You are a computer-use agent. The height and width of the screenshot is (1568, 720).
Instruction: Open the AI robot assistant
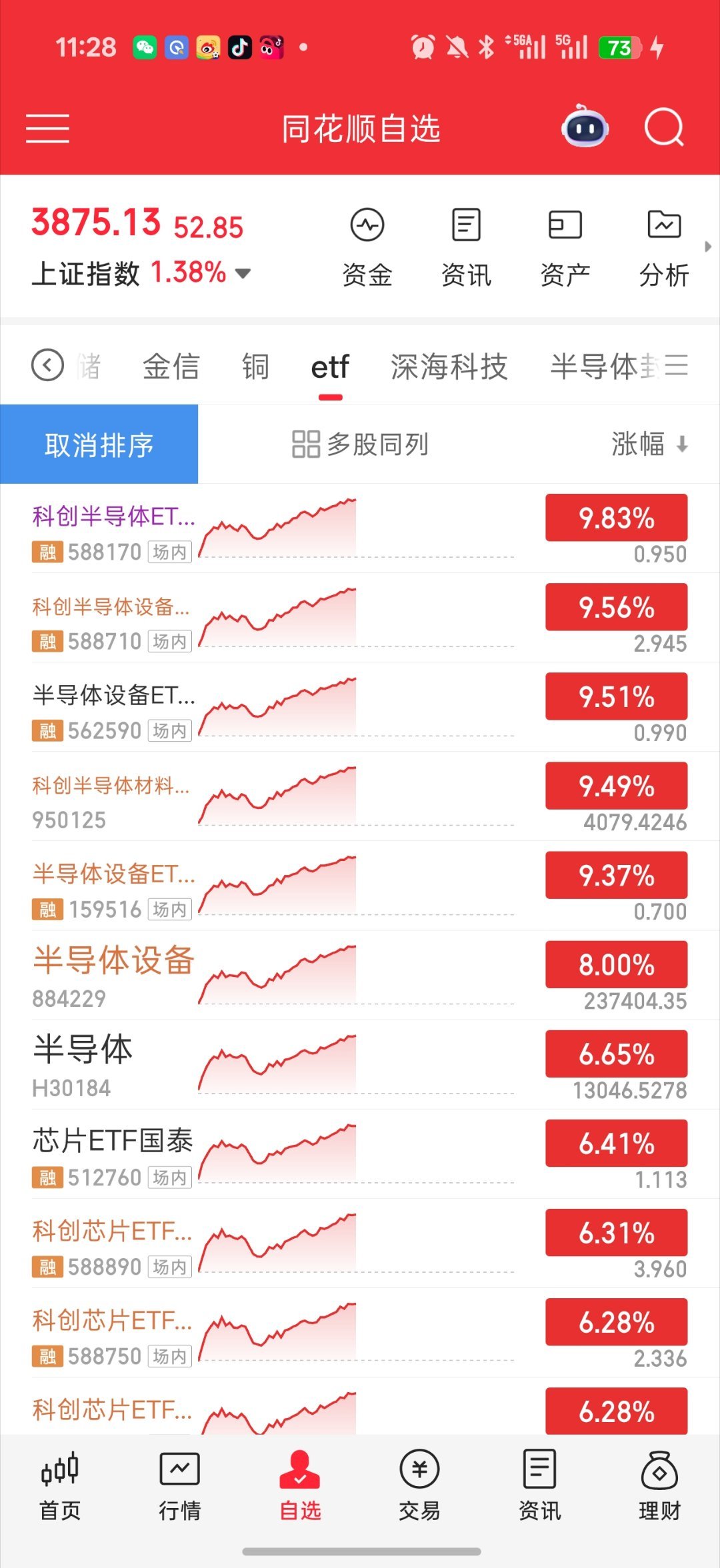coord(585,127)
